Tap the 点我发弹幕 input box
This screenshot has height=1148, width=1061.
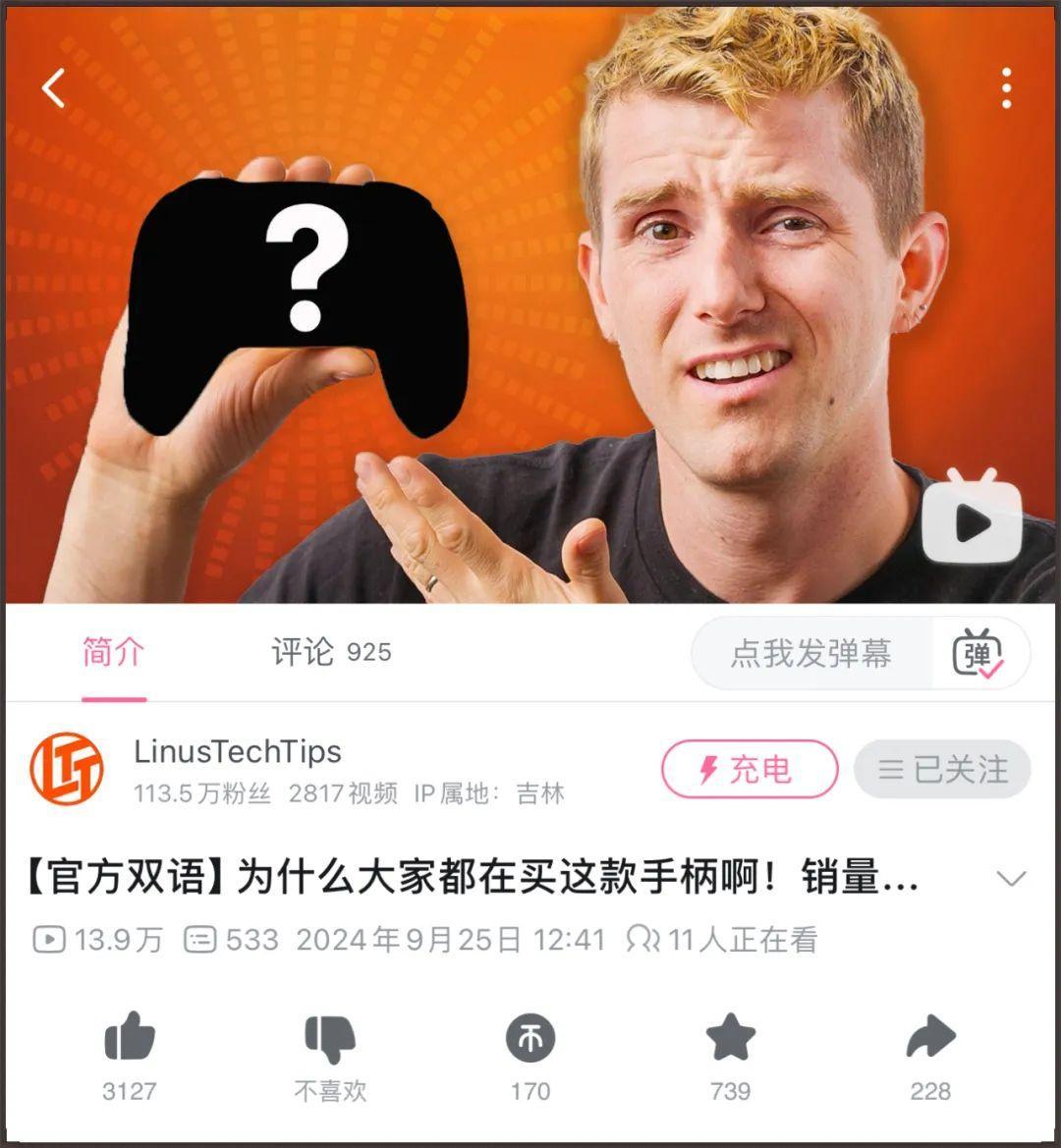coord(811,653)
